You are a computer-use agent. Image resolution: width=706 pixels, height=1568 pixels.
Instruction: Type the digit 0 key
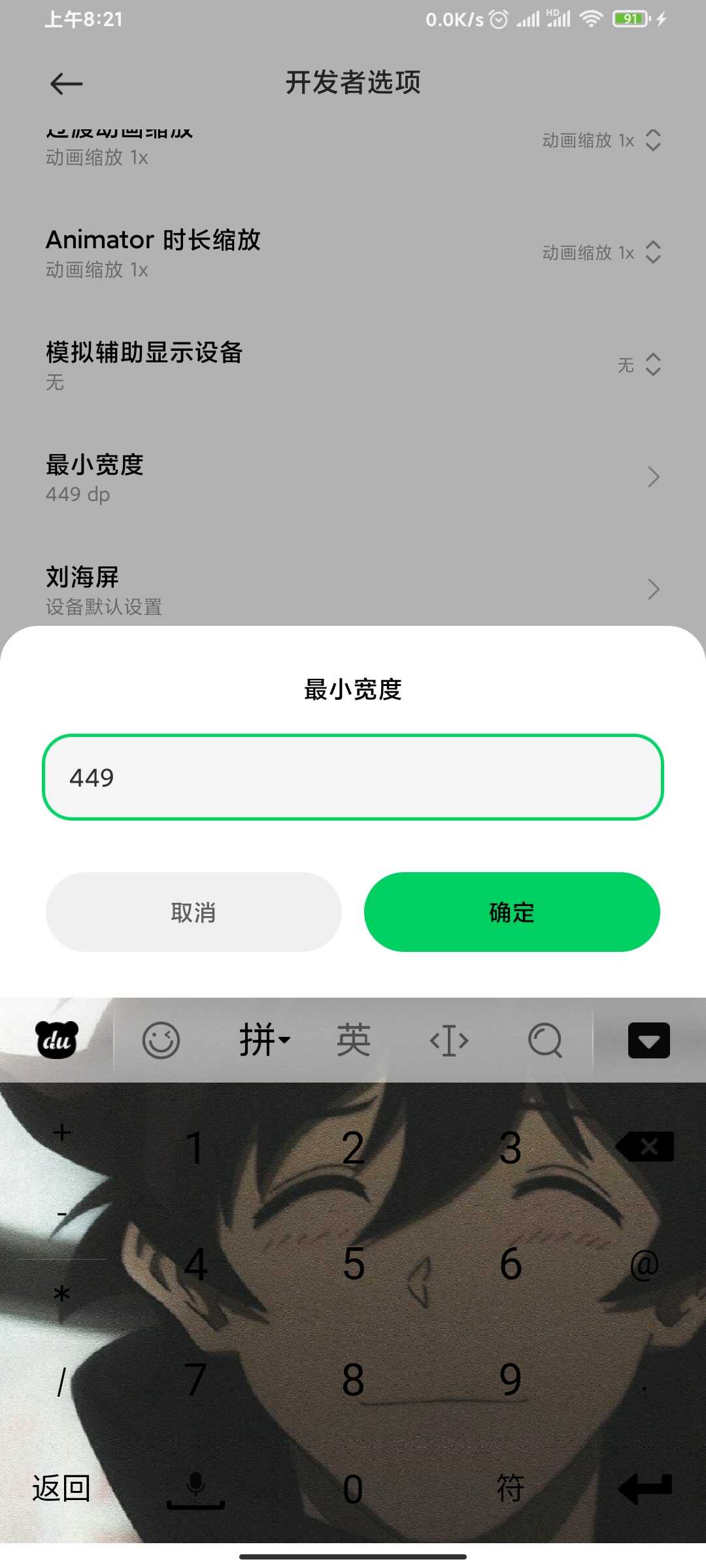click(x=353, y=1490)
